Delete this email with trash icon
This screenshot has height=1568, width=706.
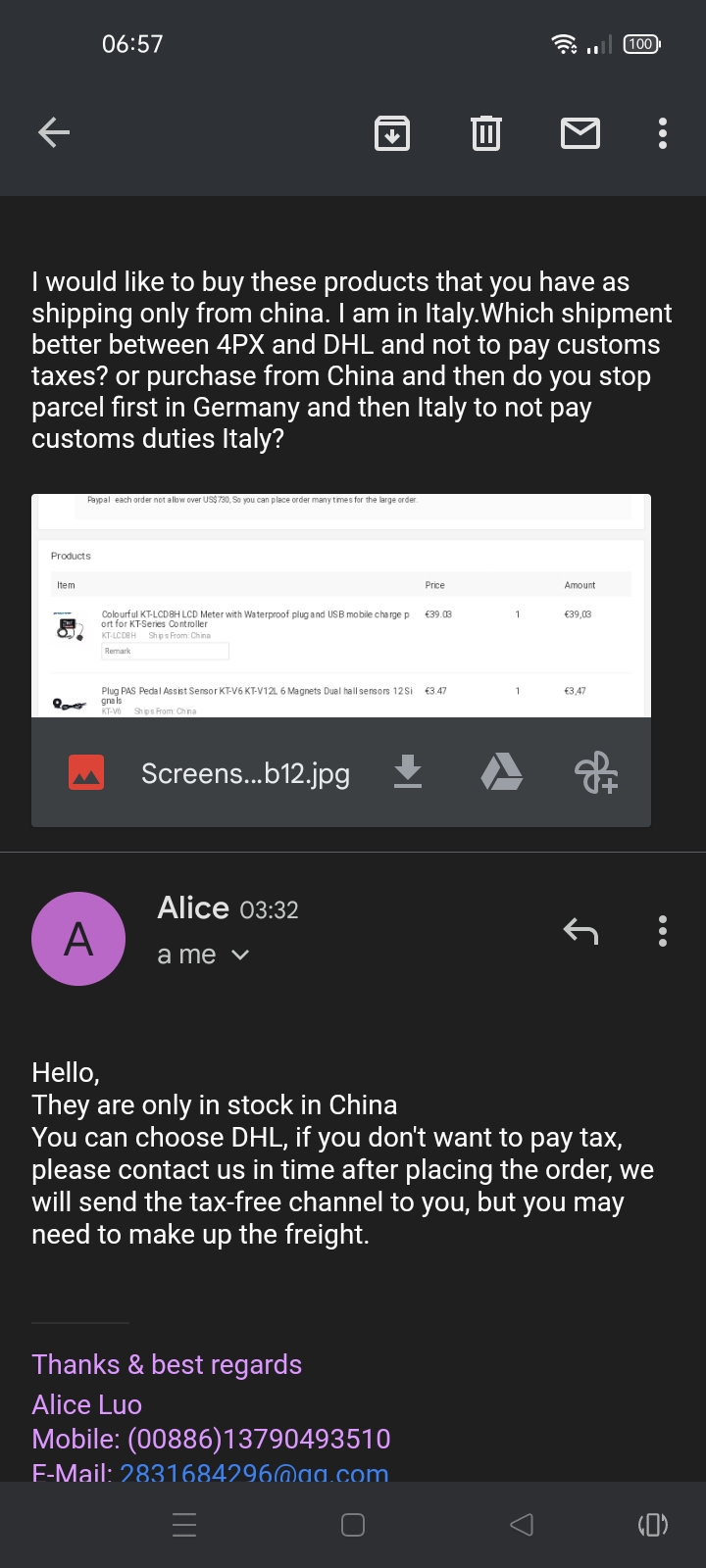point(485,132)
